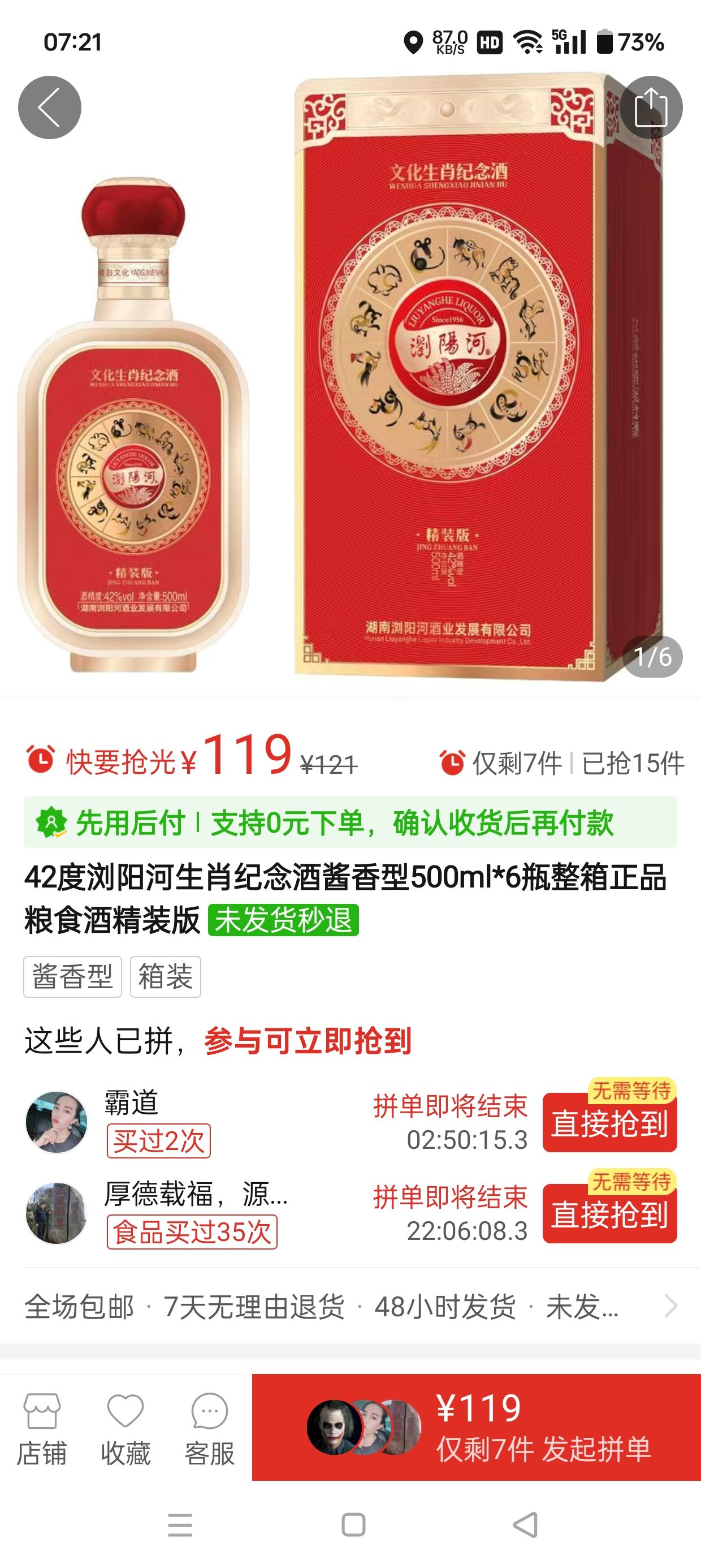Contact 客服 customer service
The width and height of the screenshot is (701, 1568).
pos(209,1428)
